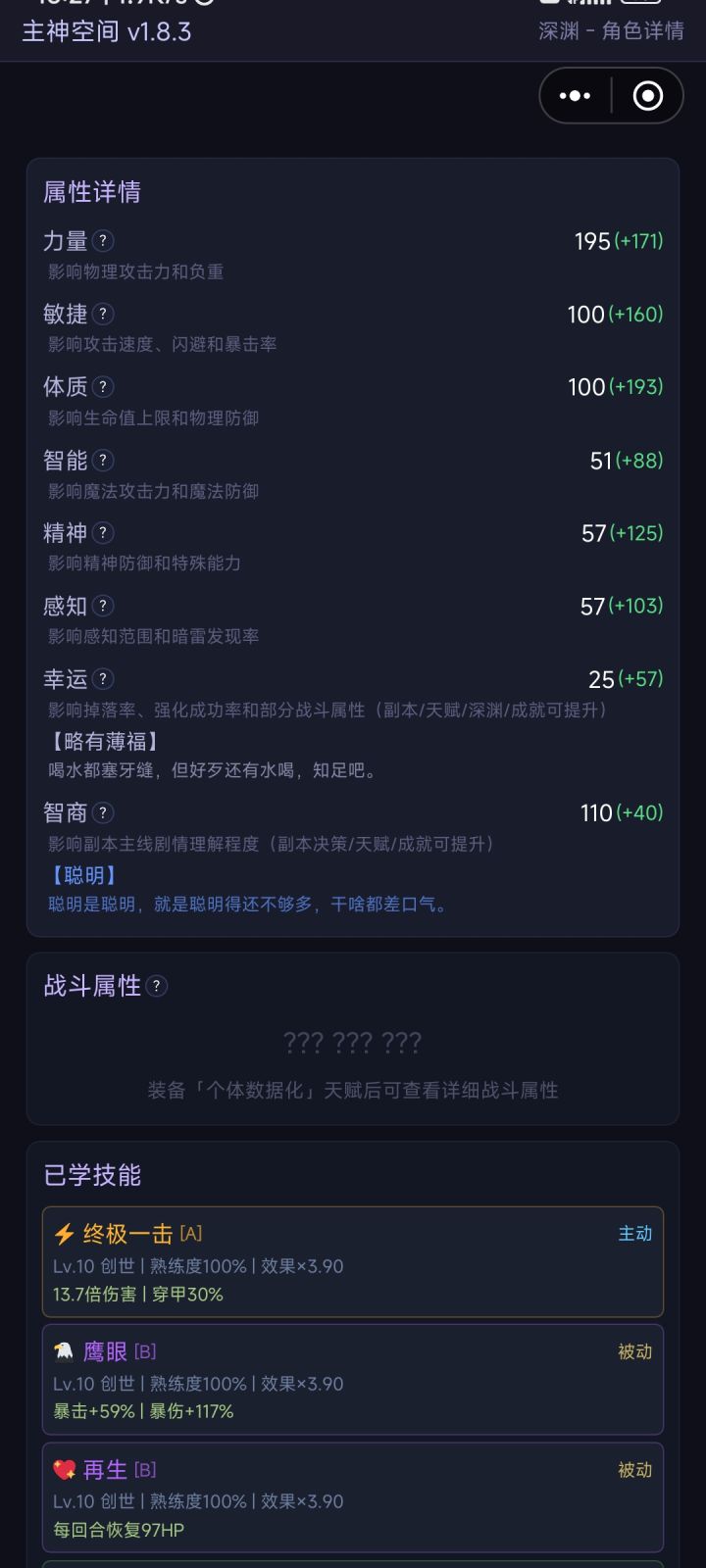
Task: Open the 力量 attribute help icon
Action: pyautogui.click(x=103, y=240)
